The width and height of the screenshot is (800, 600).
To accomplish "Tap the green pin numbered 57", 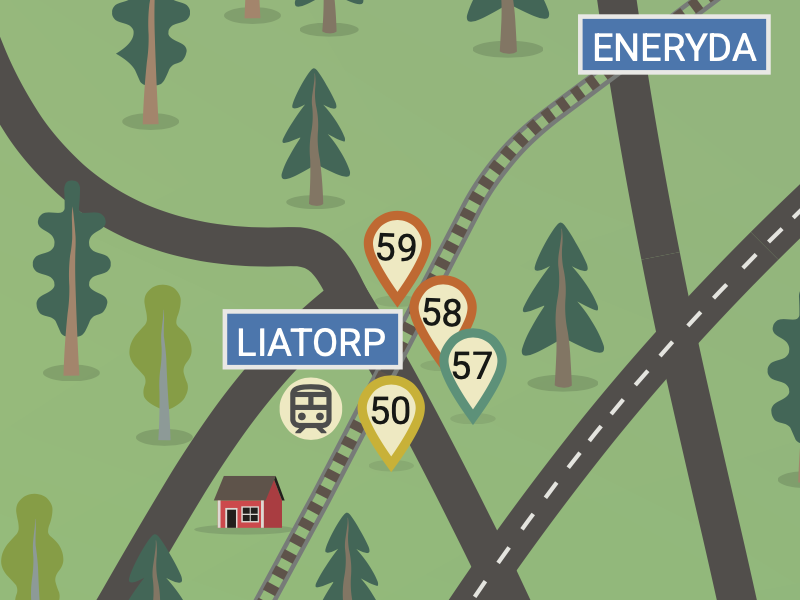I will click(x=473, y=365).
